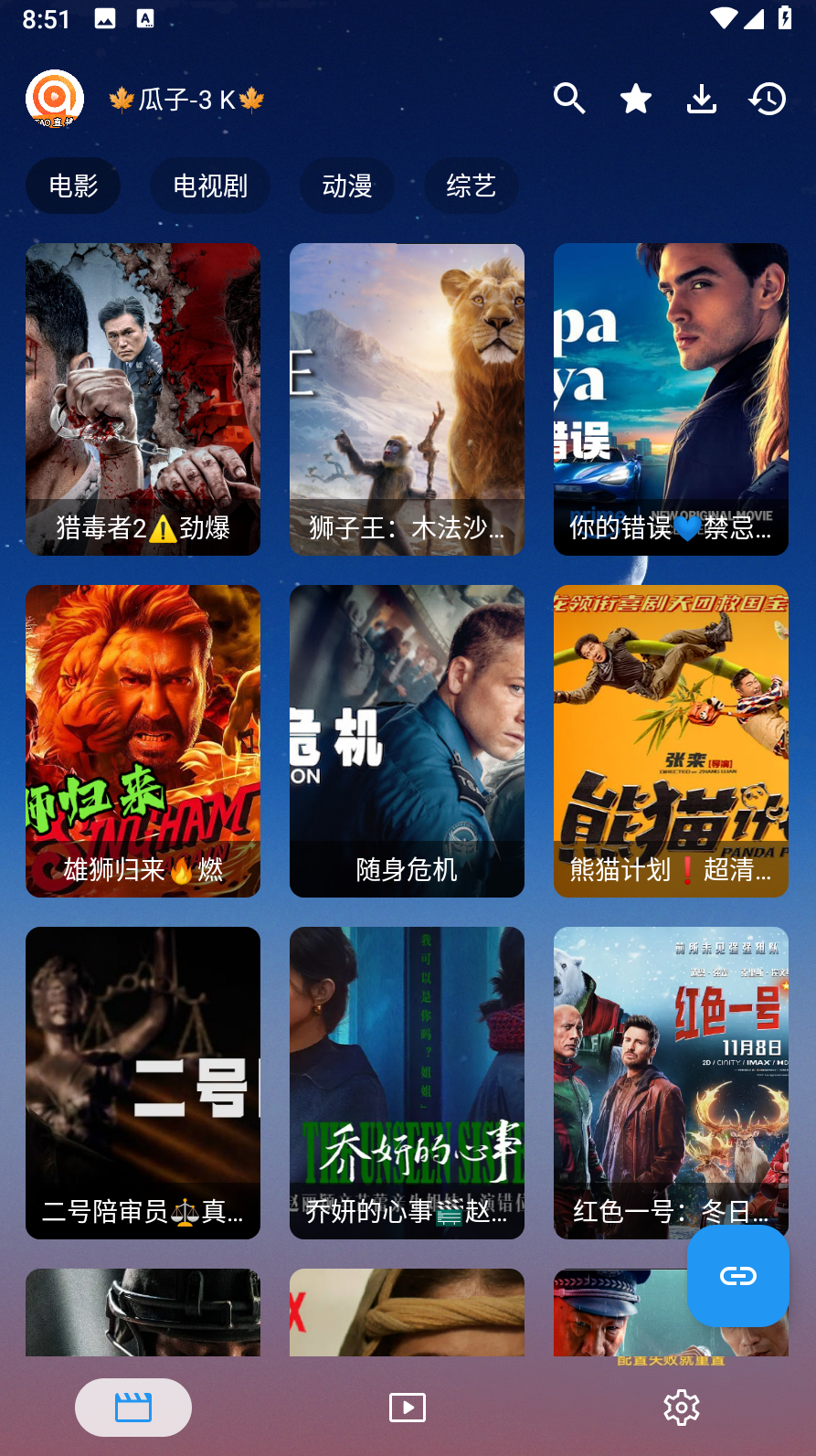Open the settings gear in bottom navigation
Image resolution: width=816 pixels, height=1456 pixels.
pyautogui.click(x=681, y=1408)
